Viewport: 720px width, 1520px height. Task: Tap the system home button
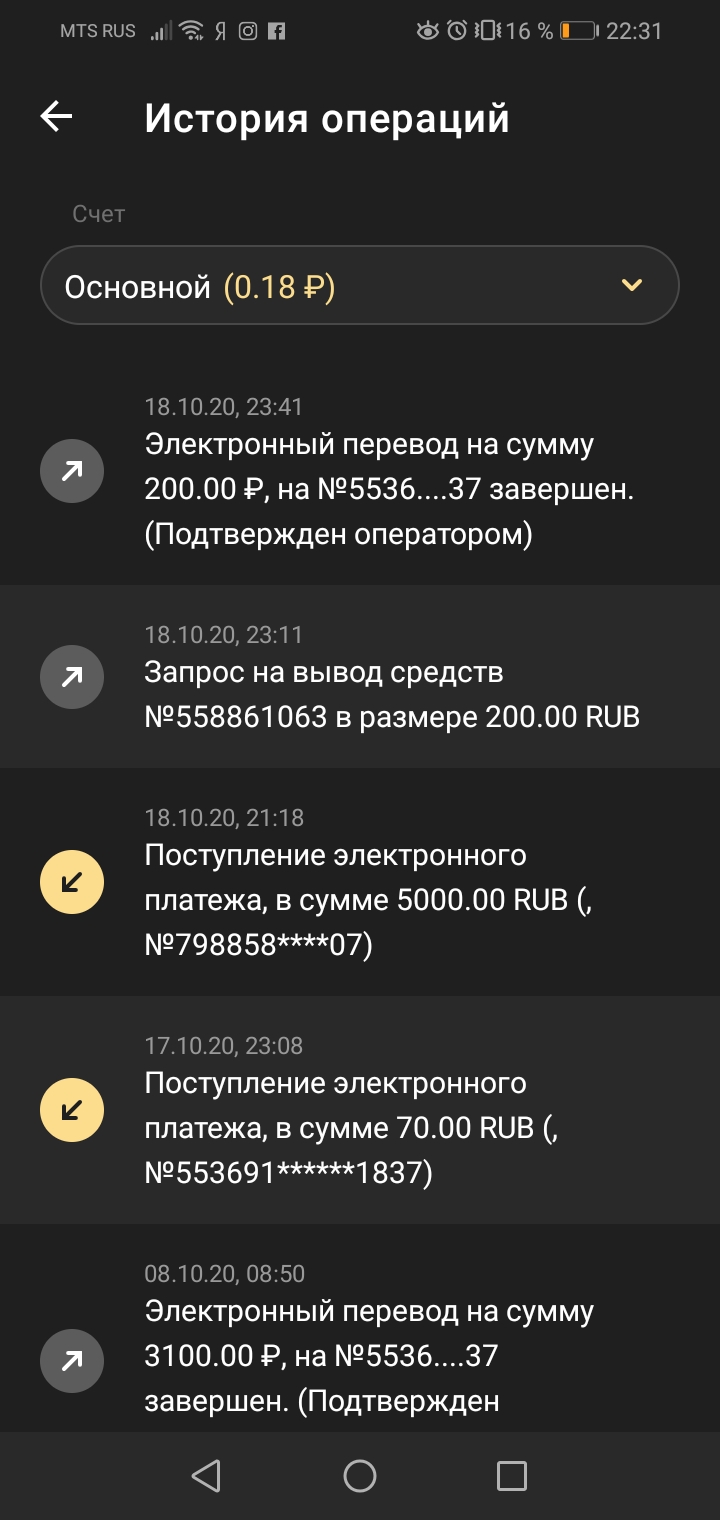pos(360,1476)
